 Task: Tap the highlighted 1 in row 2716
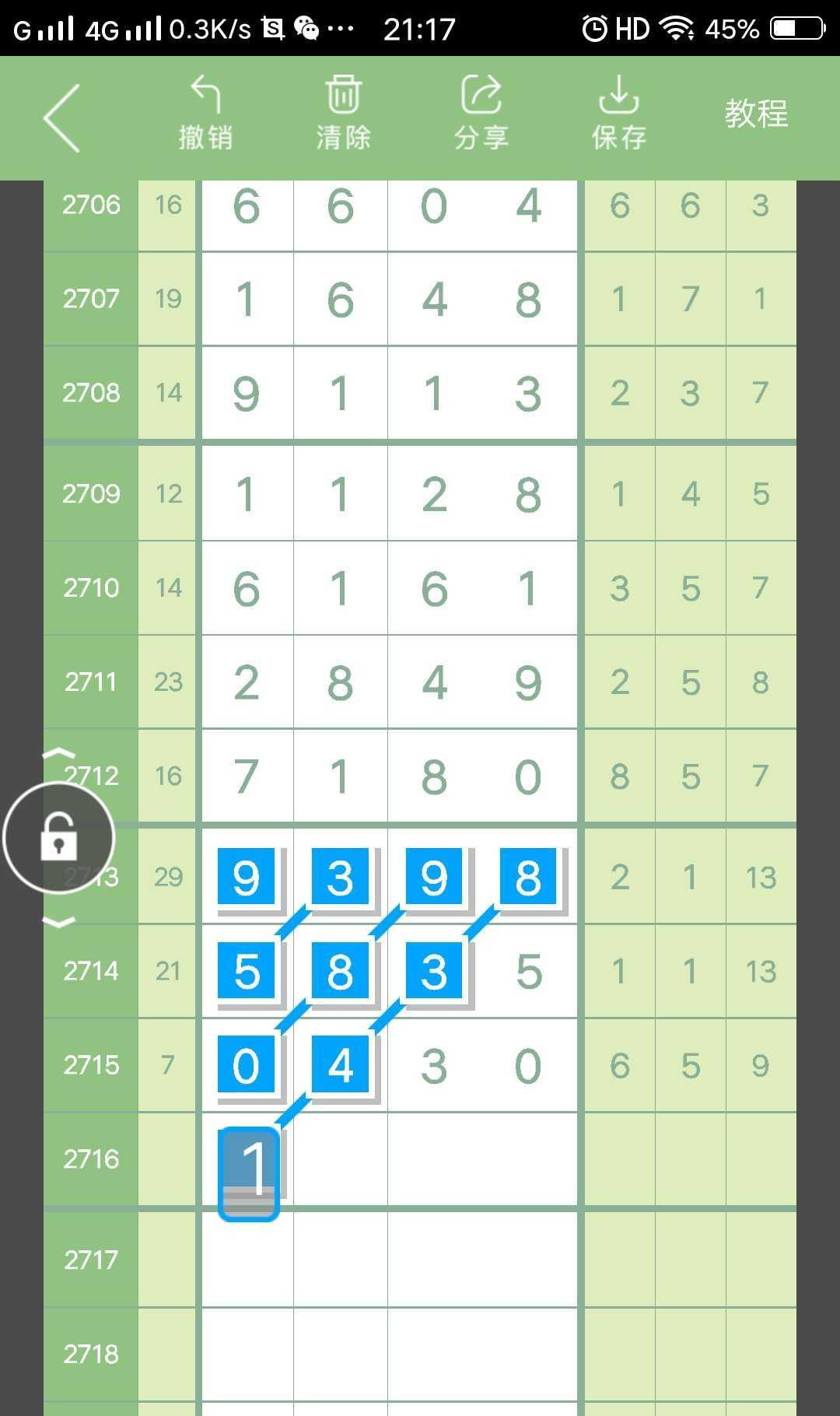pyautogui.click(x=249, y=1171)
